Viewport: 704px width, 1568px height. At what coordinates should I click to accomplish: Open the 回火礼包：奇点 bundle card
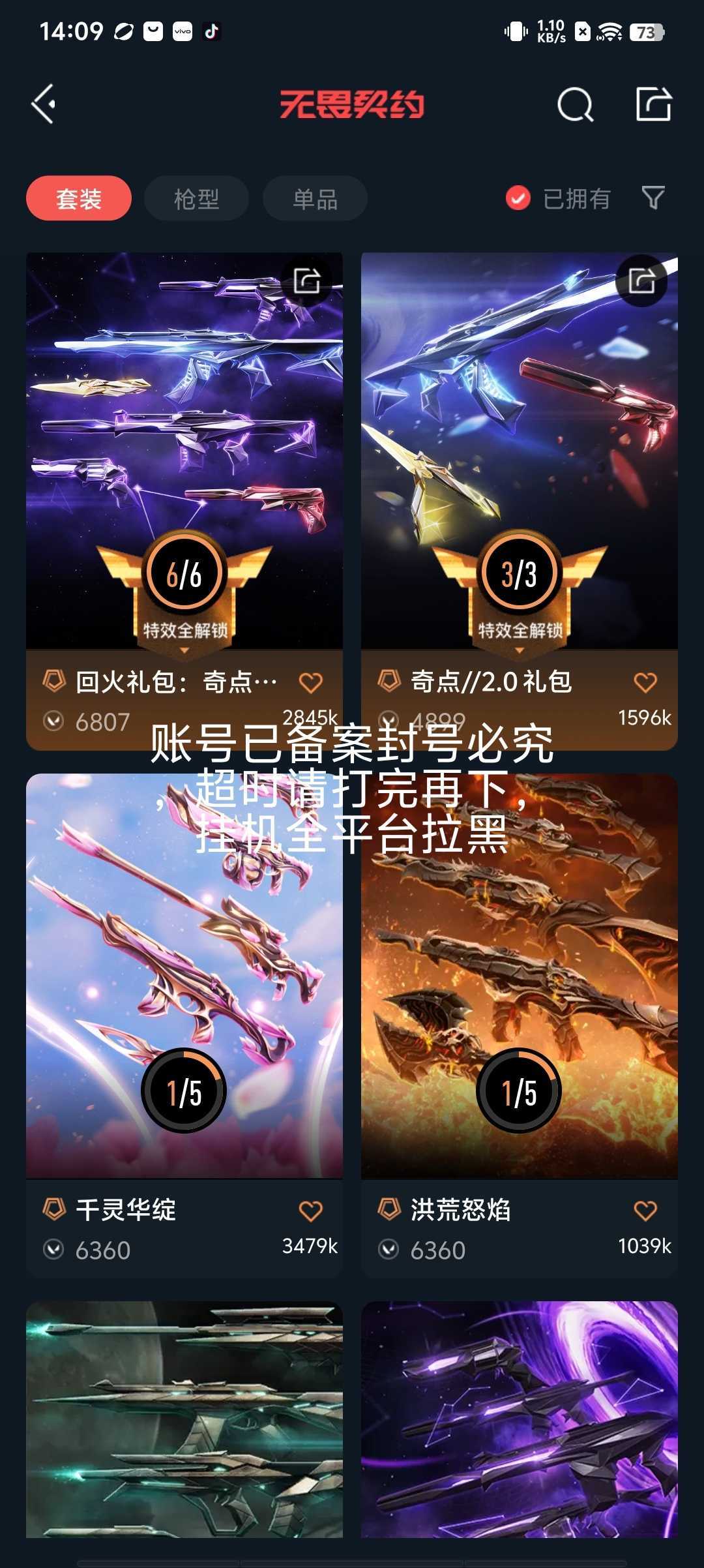(184, 501)
